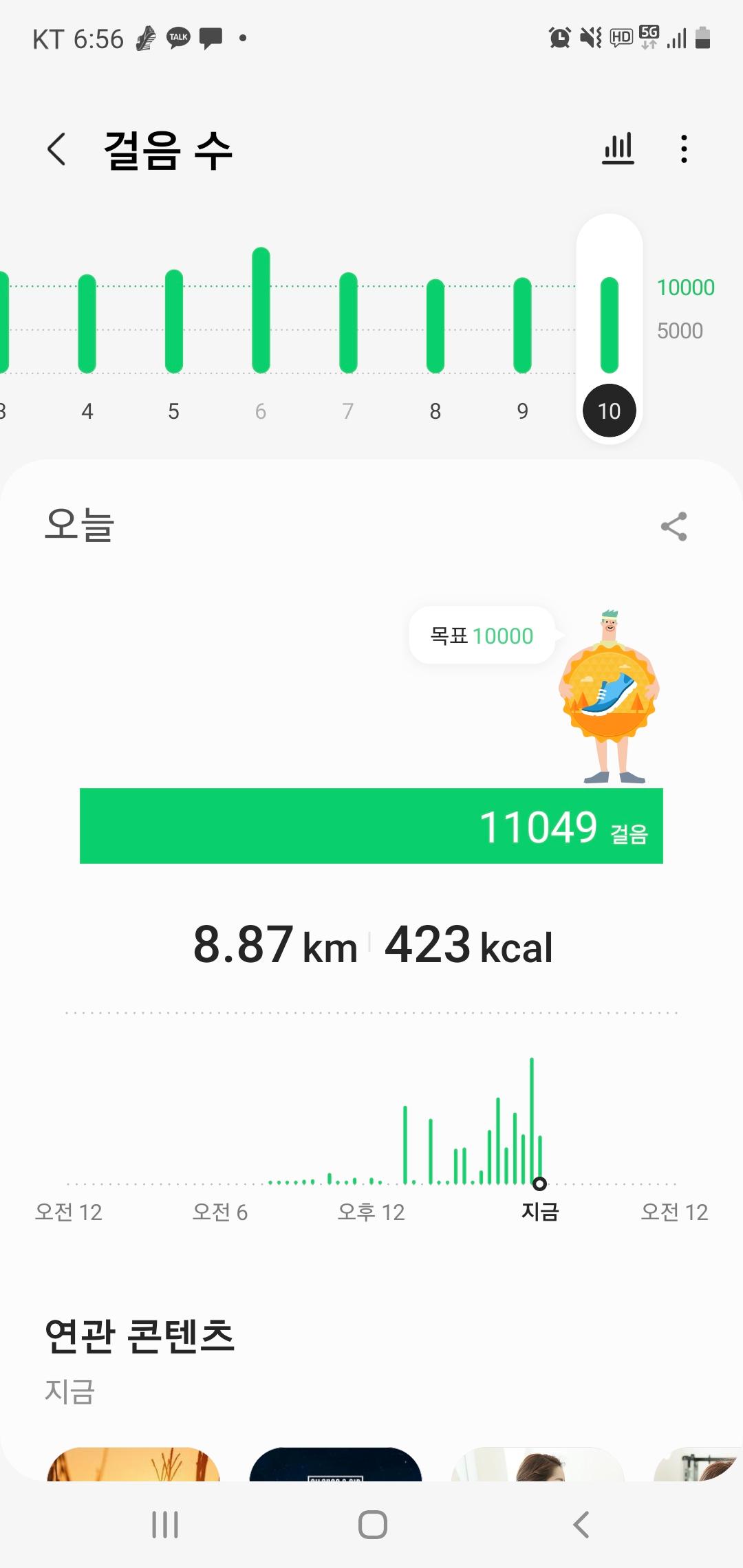Open the step trends chart icon
This screenshot has height=1568, width=743.
[618, 149]
